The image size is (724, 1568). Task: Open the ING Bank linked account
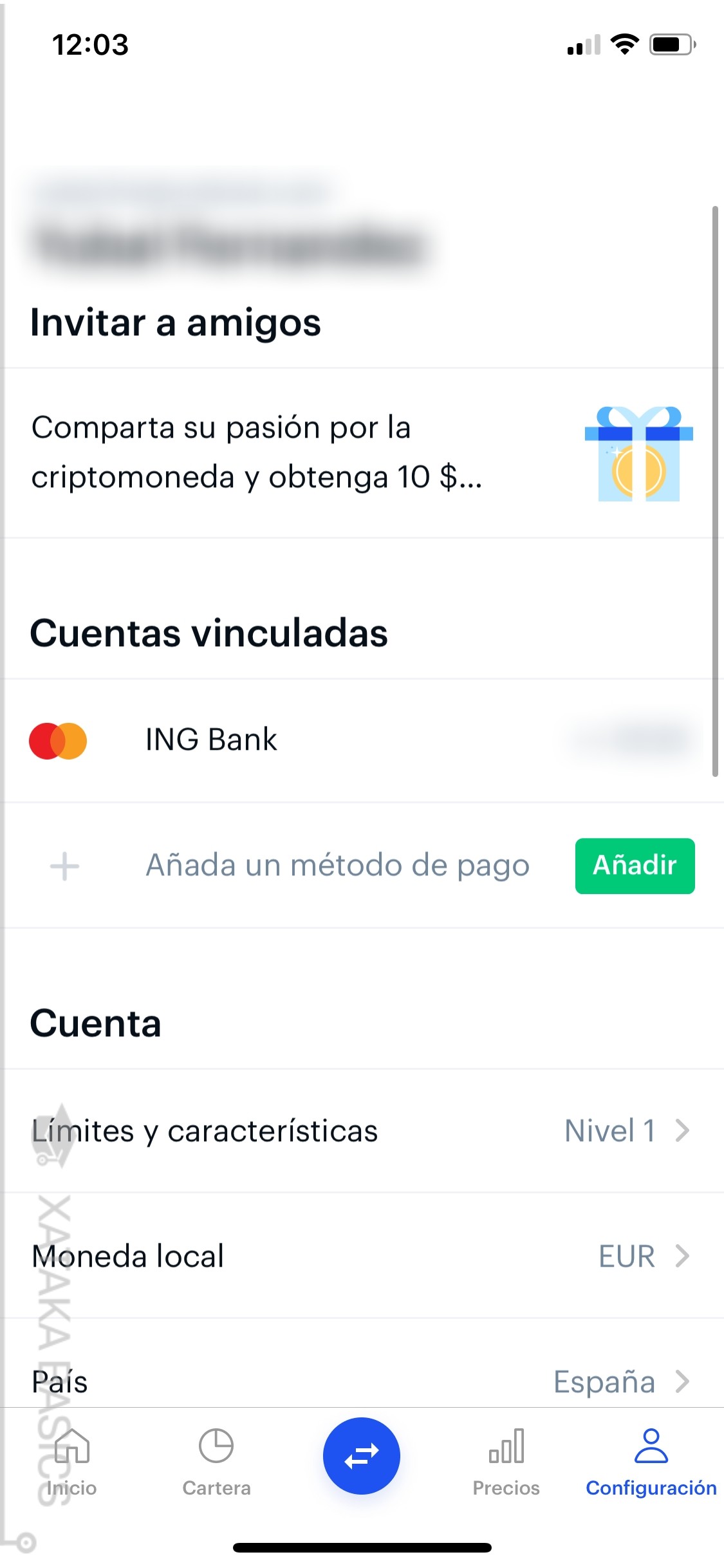(362, 740)
